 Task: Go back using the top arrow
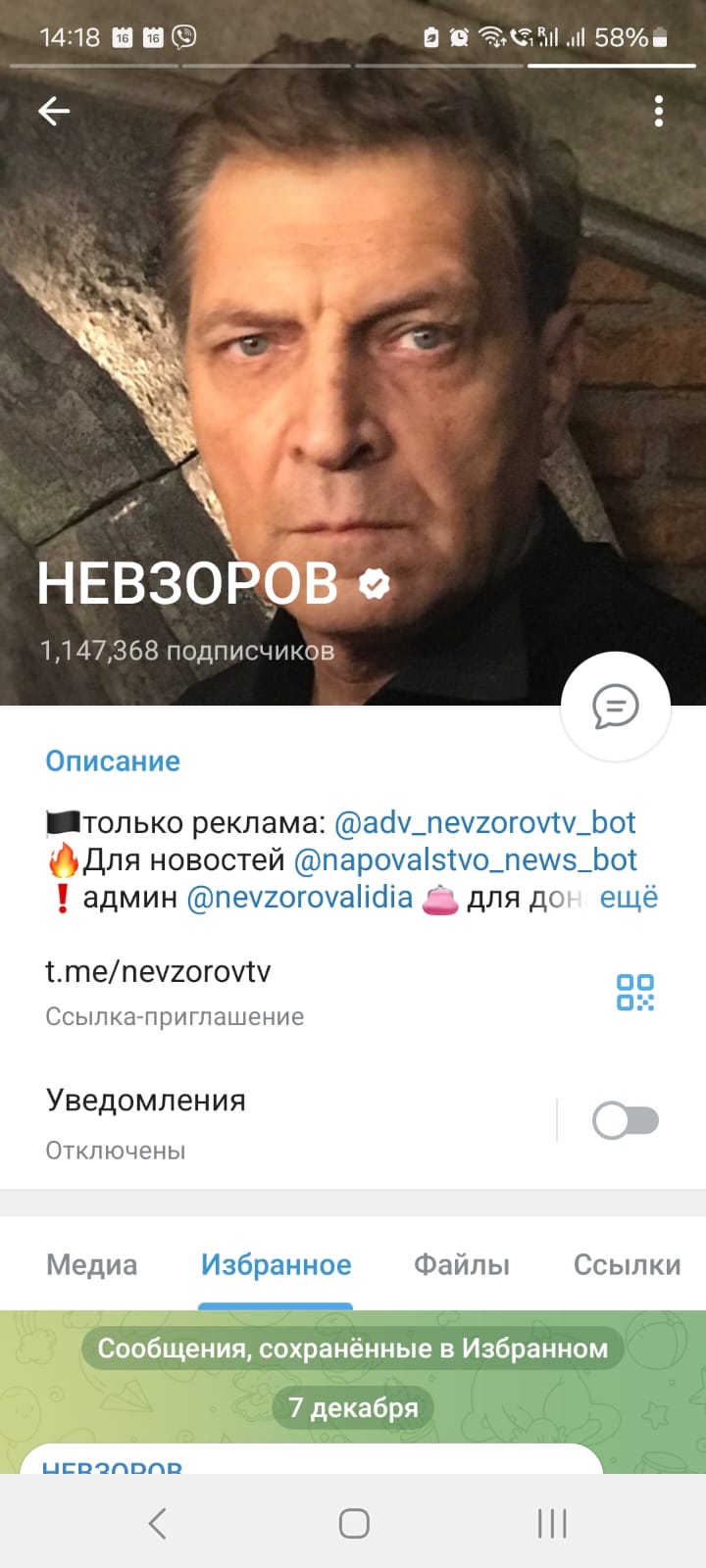point(54,112)
